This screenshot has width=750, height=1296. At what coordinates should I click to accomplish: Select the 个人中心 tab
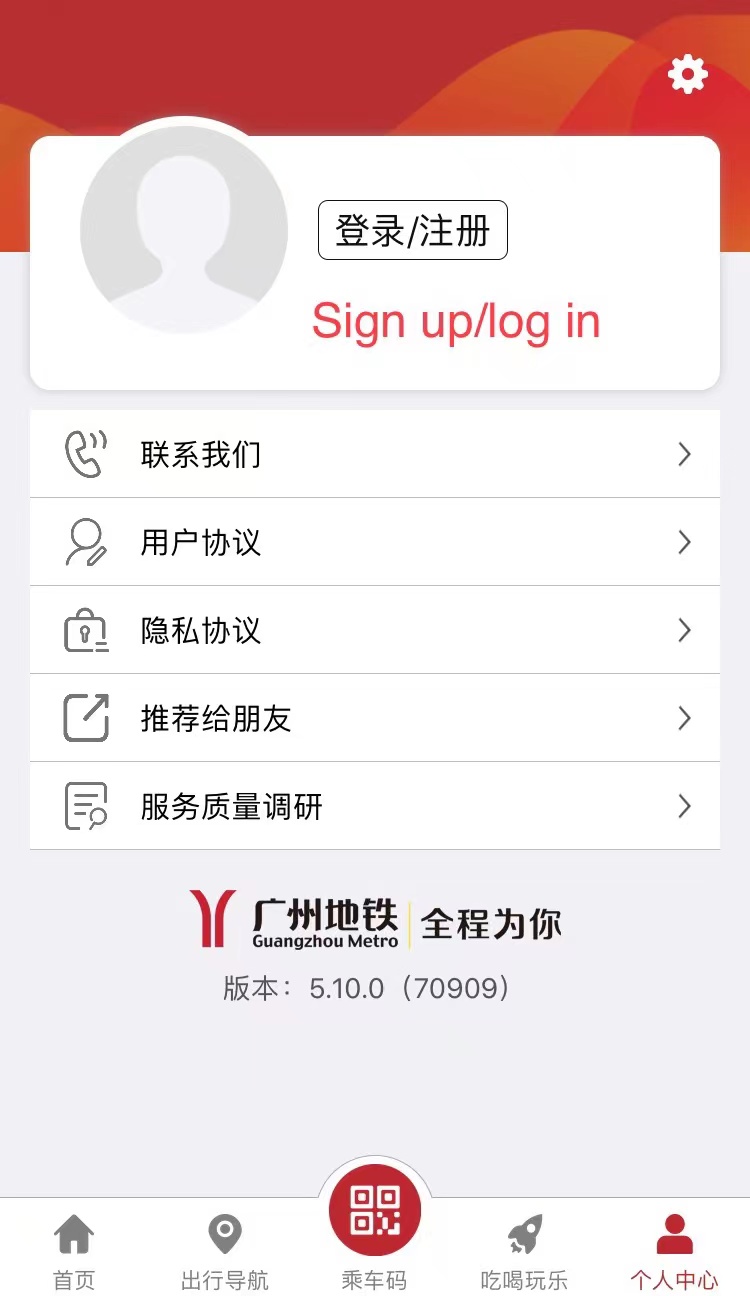click(x=674, y=1251)
